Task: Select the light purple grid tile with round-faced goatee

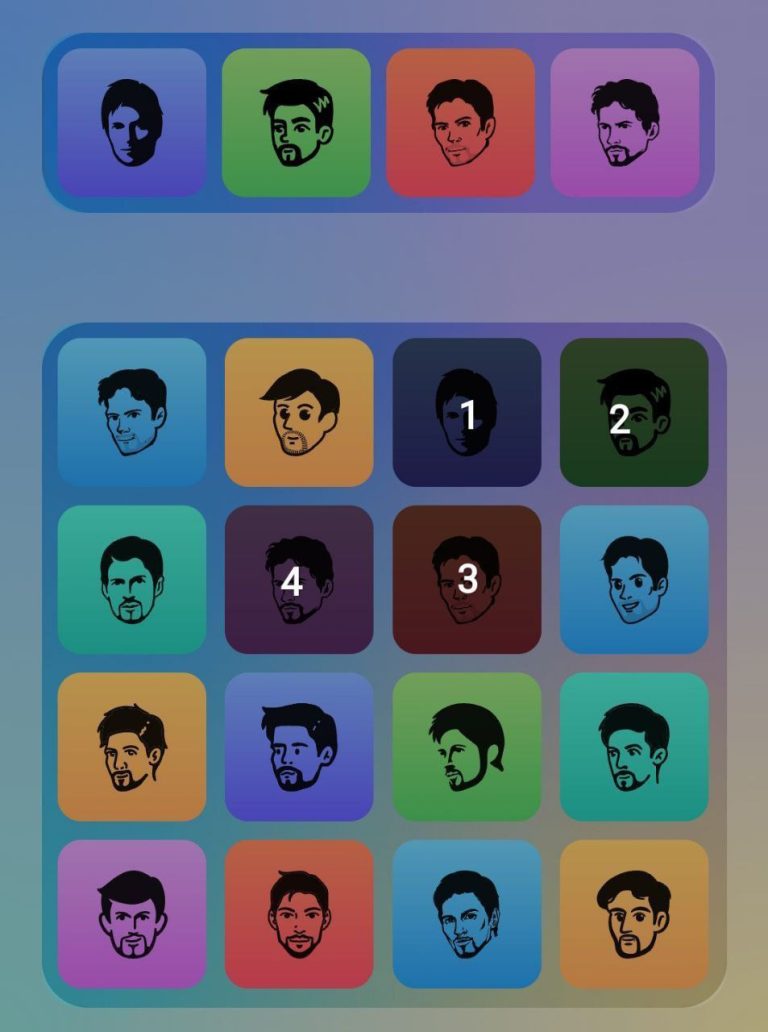Action: (x=132, y=913)
